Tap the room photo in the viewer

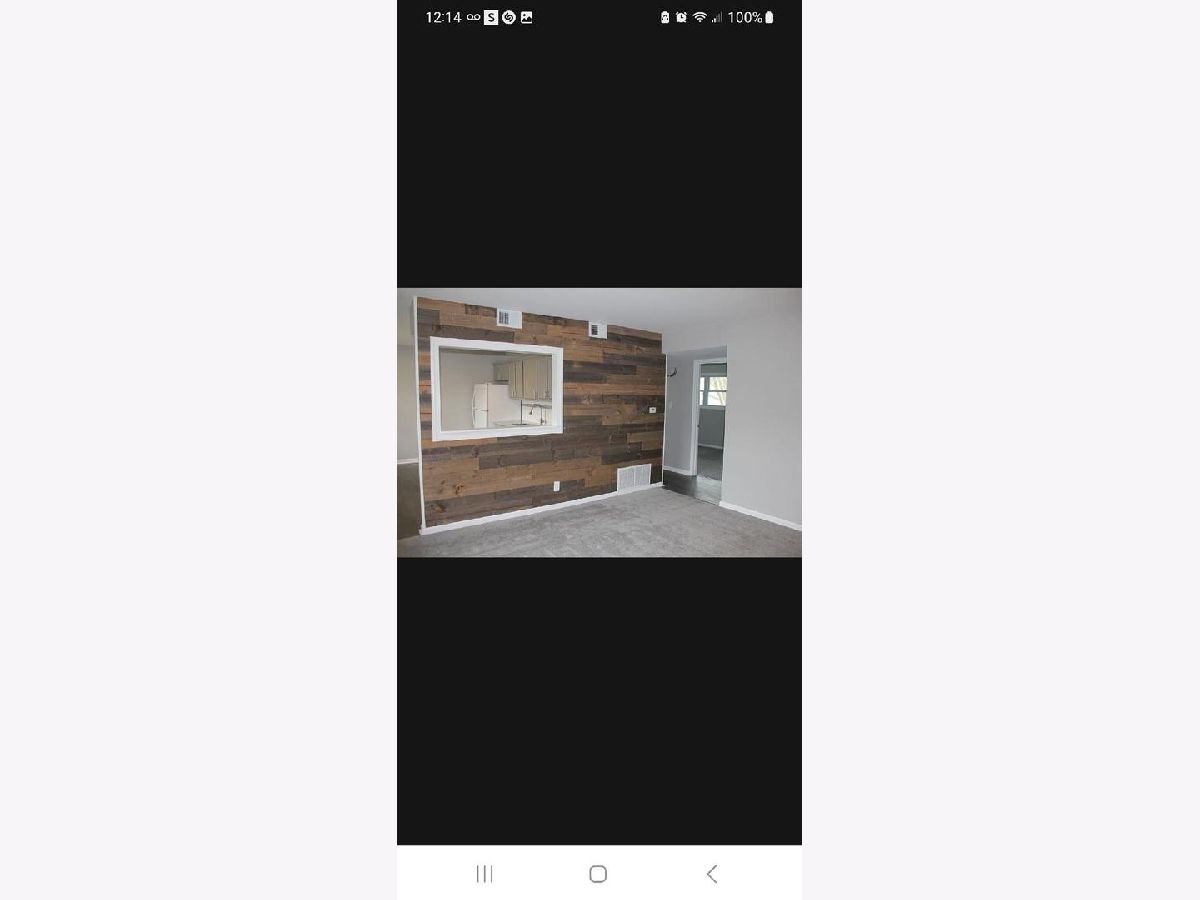point(599,422)
